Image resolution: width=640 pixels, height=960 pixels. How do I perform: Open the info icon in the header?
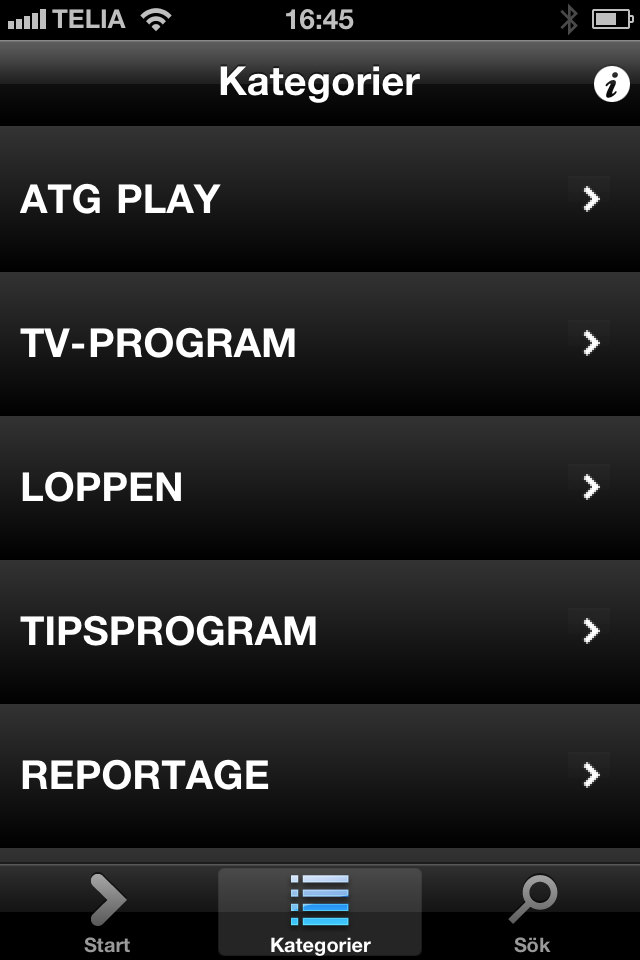point(611,85)
